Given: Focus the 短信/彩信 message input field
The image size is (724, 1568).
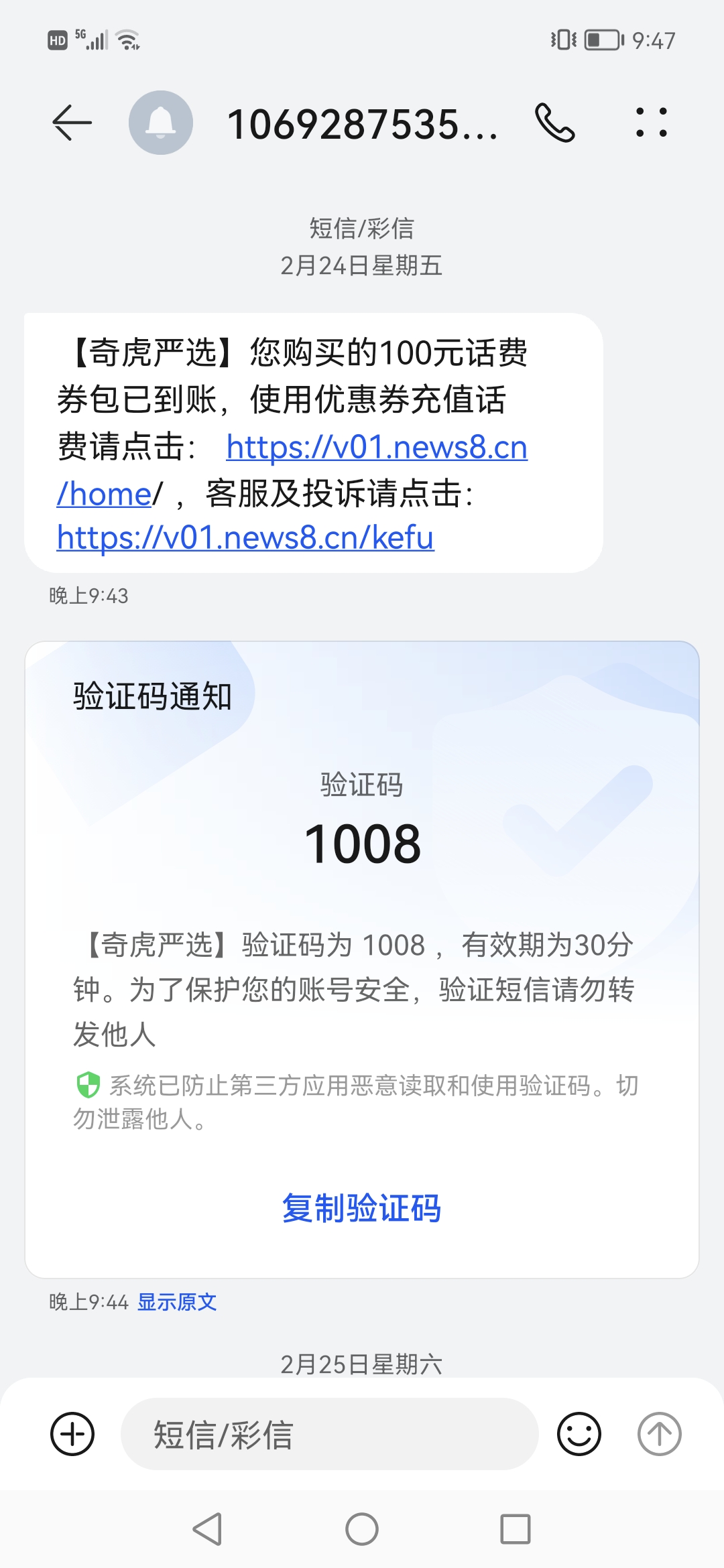Looking at the screenshot, I should pyautogui.click(x=330, y=1434).
